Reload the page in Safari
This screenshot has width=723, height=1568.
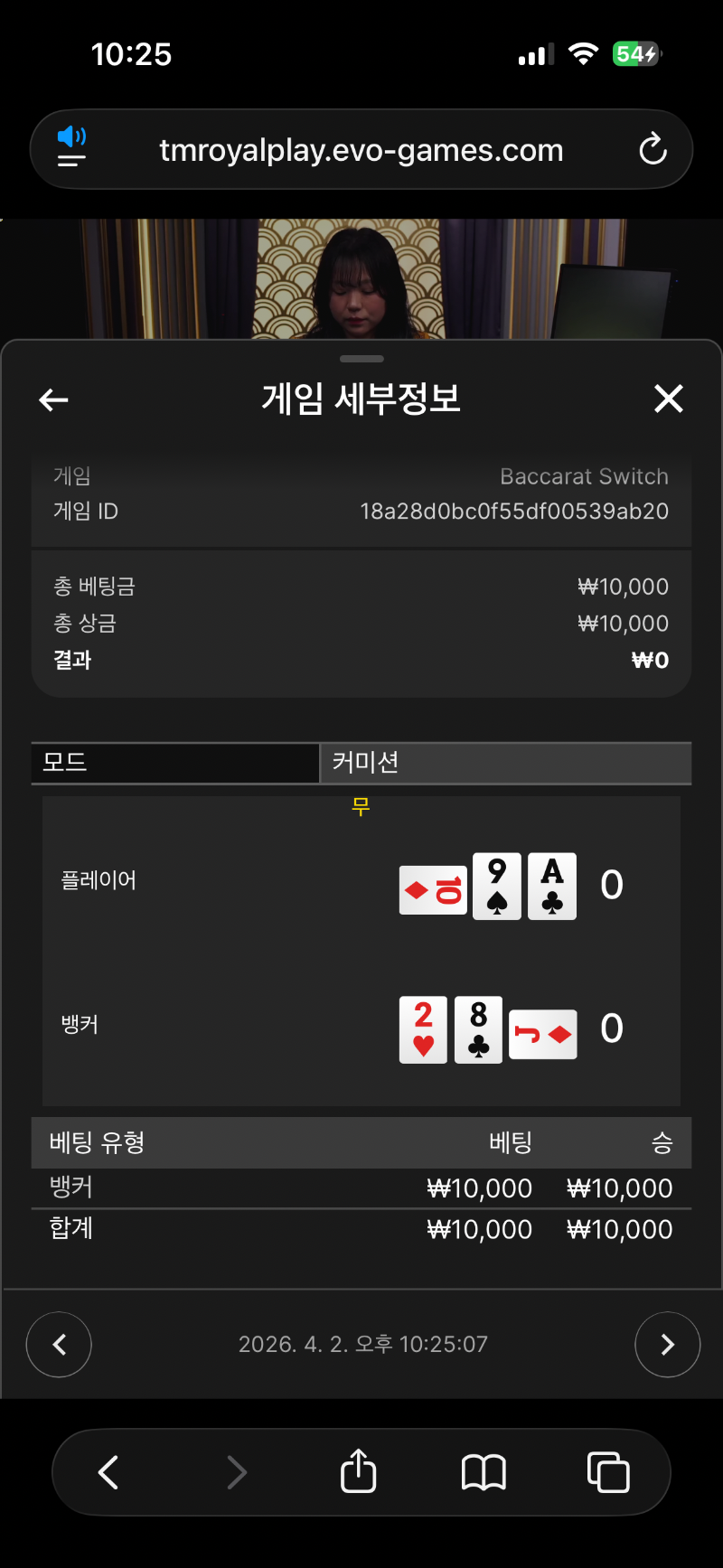pos(653,149)
